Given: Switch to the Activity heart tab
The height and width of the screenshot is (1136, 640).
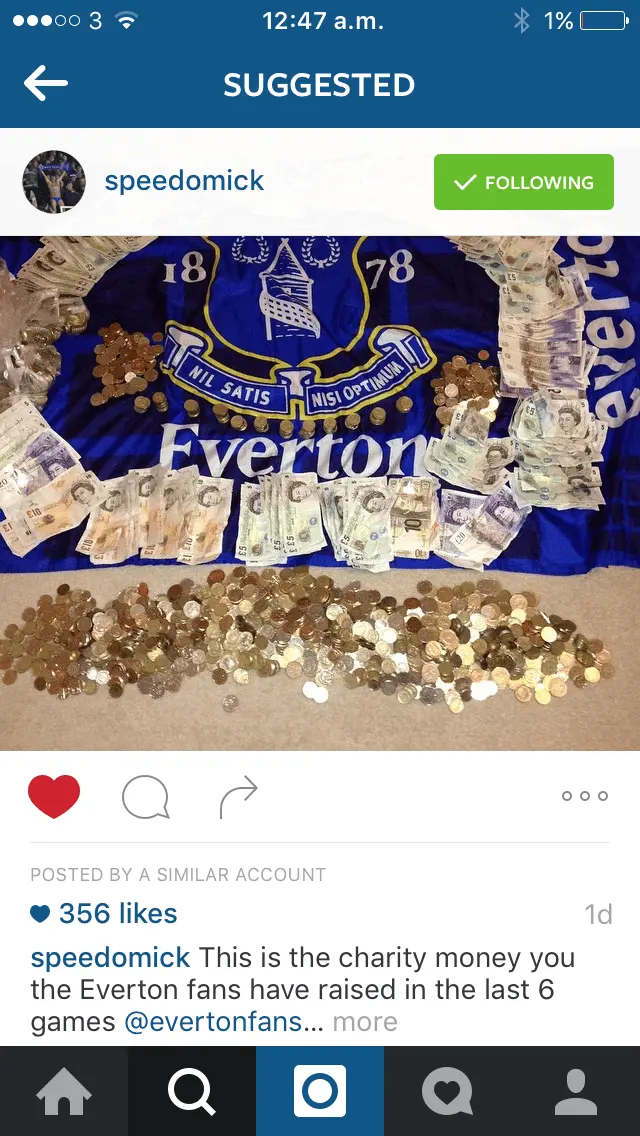Looking at the screenshot, I should [x=448, y=1091].
